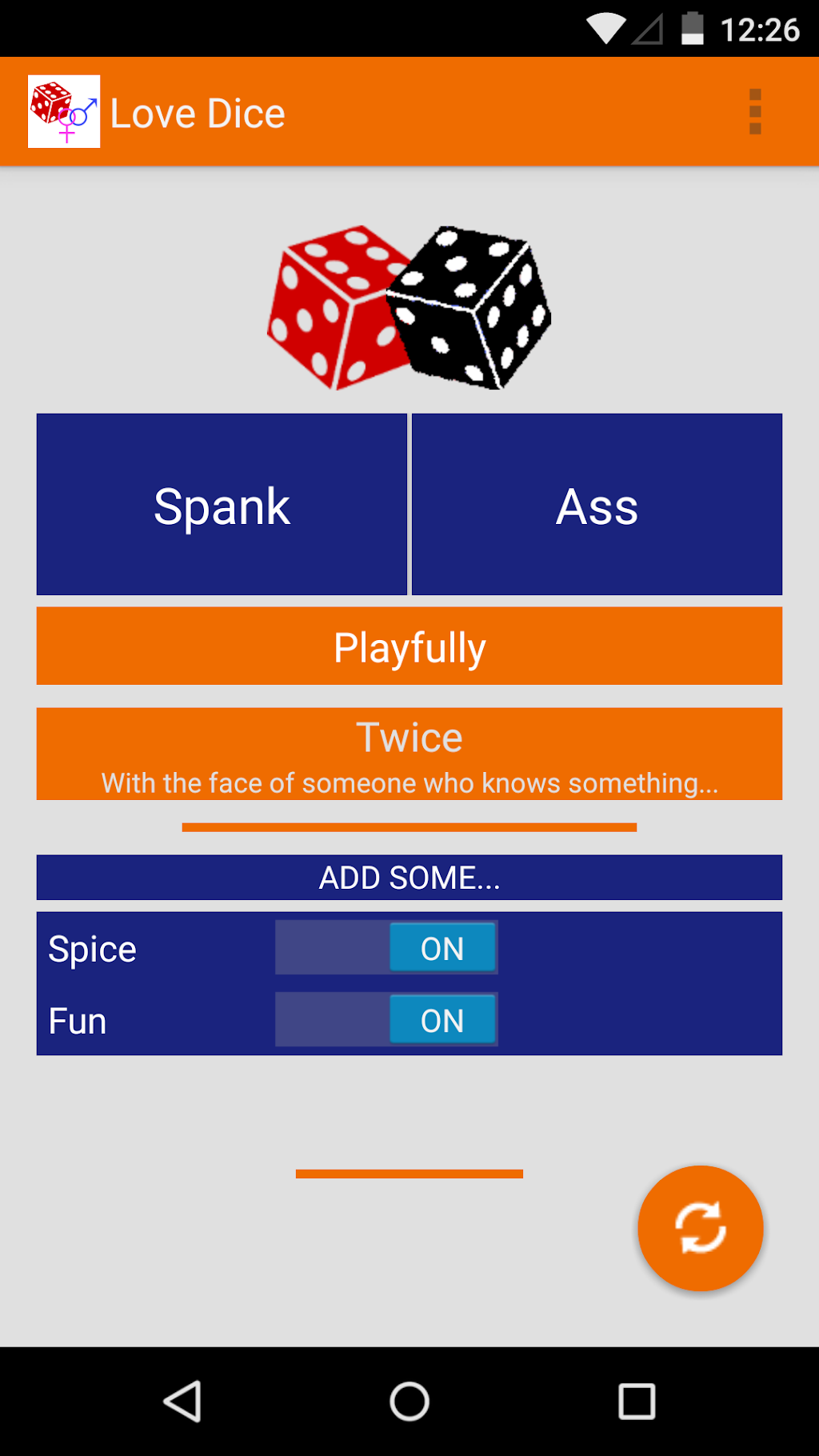Tap the dice image to roll
The height and width of the screenshot is (1456, 819).
click(x=409, y=308)
